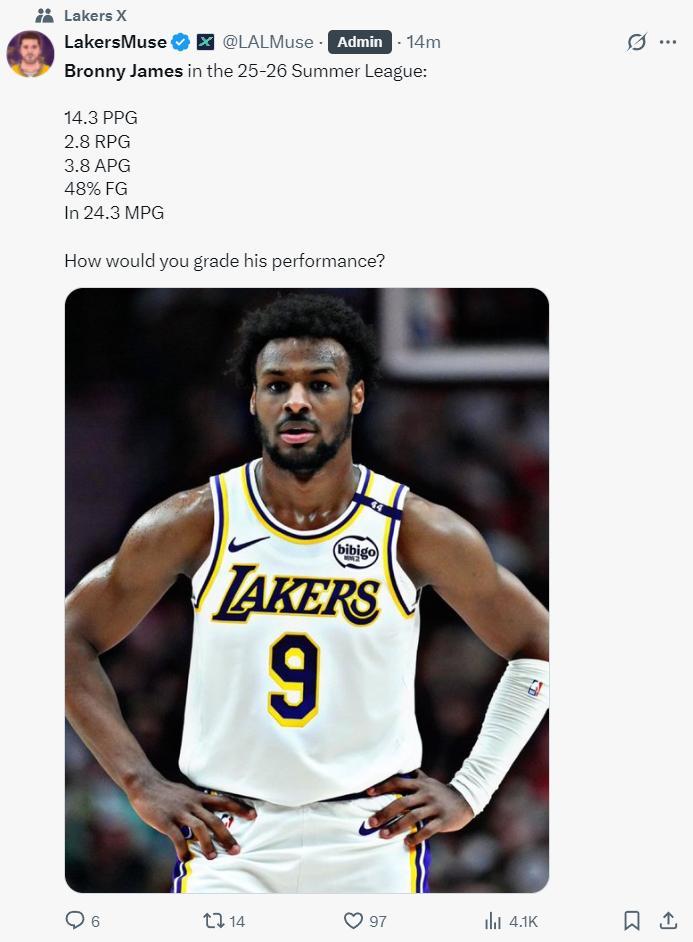Open the Lakers X community link
The height and width of the screenshot is (942, 693).
(x=95, y=15)
